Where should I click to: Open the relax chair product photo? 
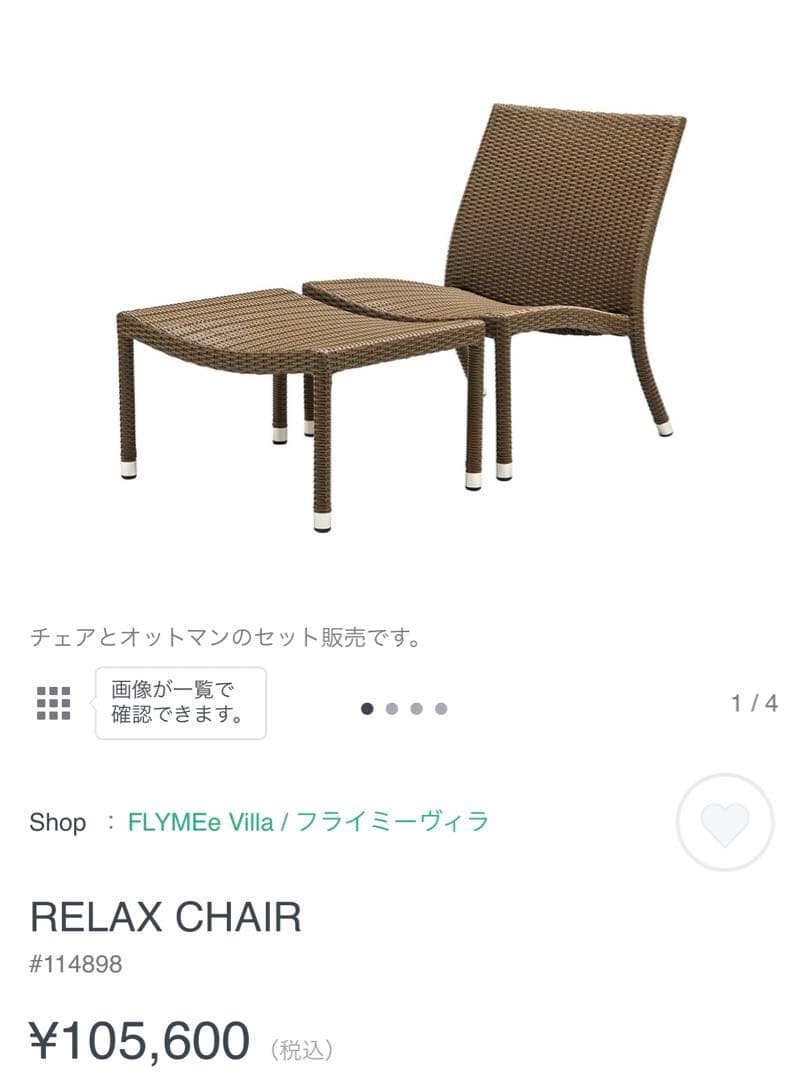pyautogui.click(x=403, y=320)
